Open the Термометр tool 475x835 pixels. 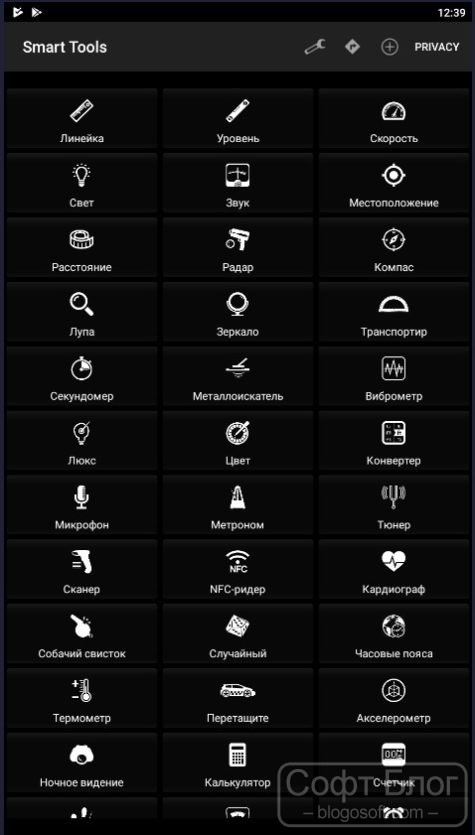tap(82, 698)
